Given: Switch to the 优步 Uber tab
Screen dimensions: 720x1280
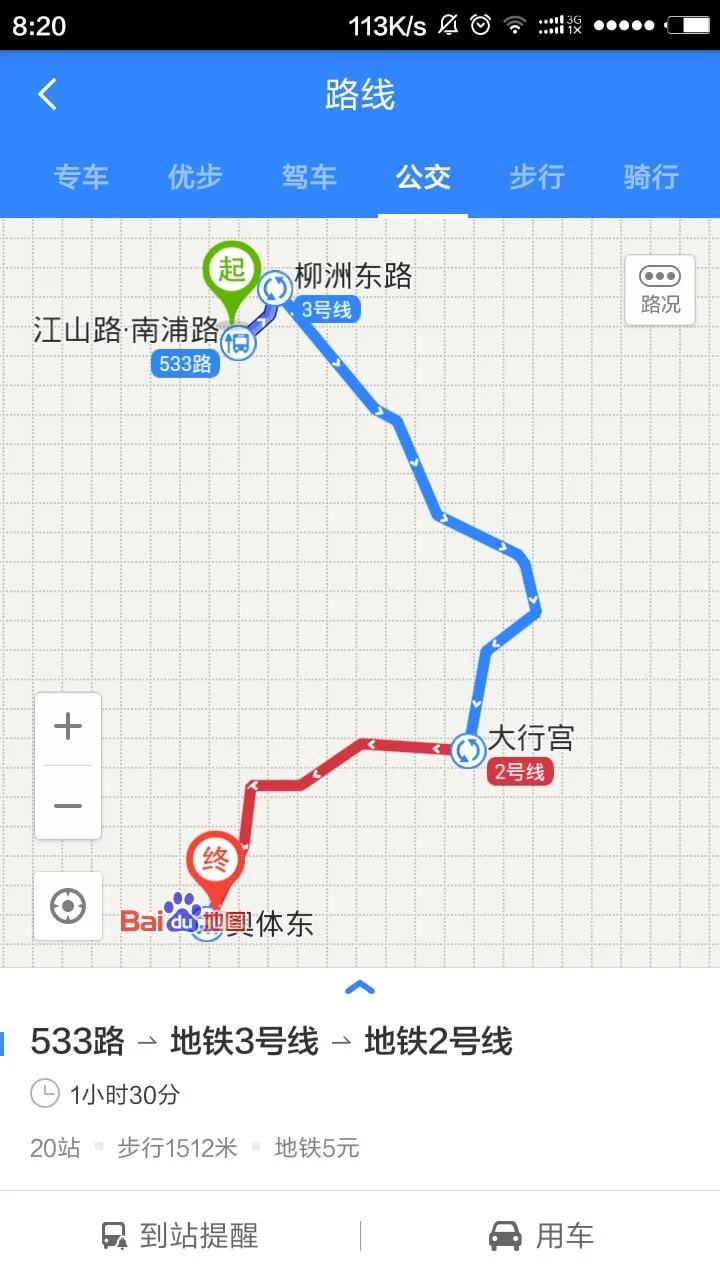Looking at the screenshot, I should [x=195, y=176].
